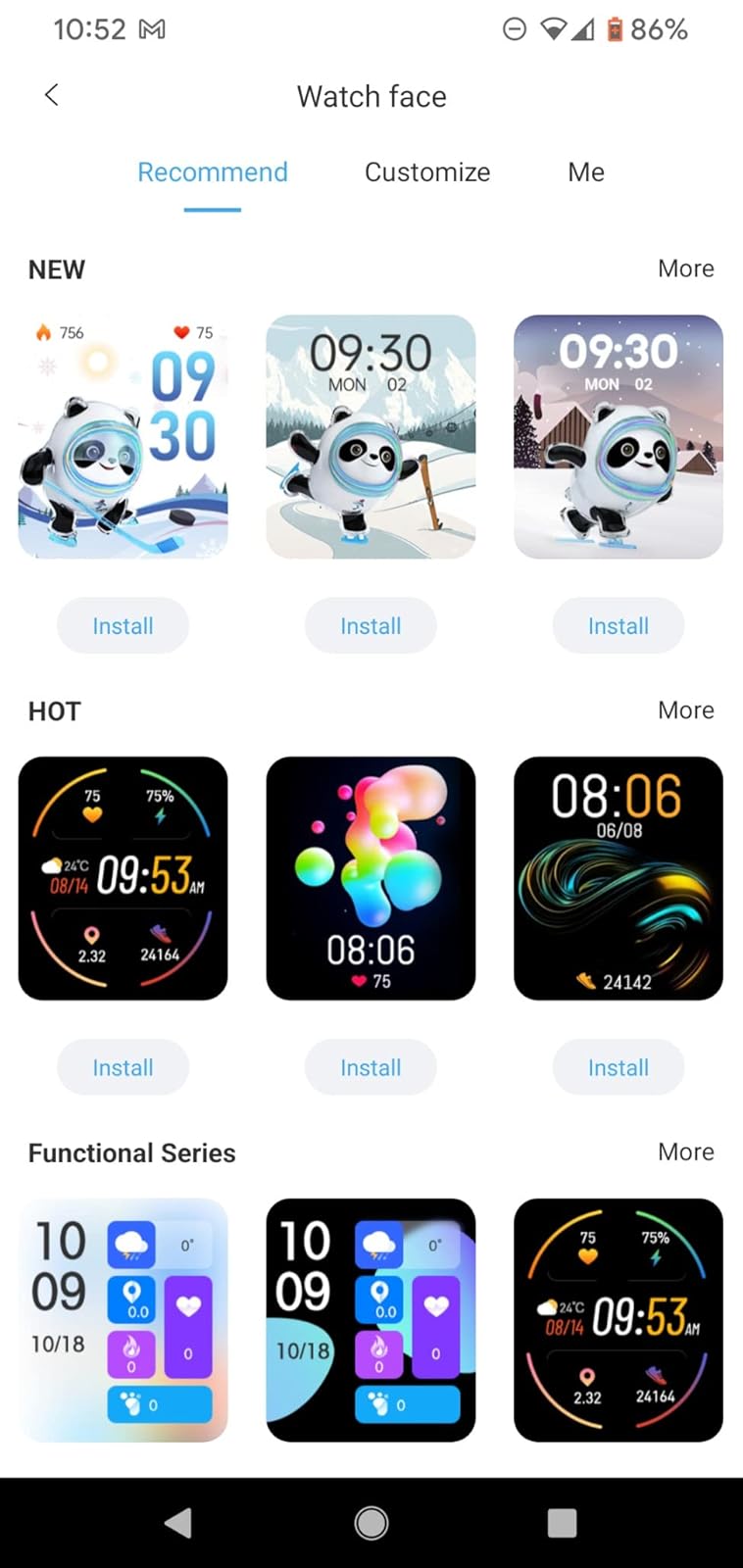Open the panda hockey watch face preview
Viewport: 743px width, 1568px height.
123,437
